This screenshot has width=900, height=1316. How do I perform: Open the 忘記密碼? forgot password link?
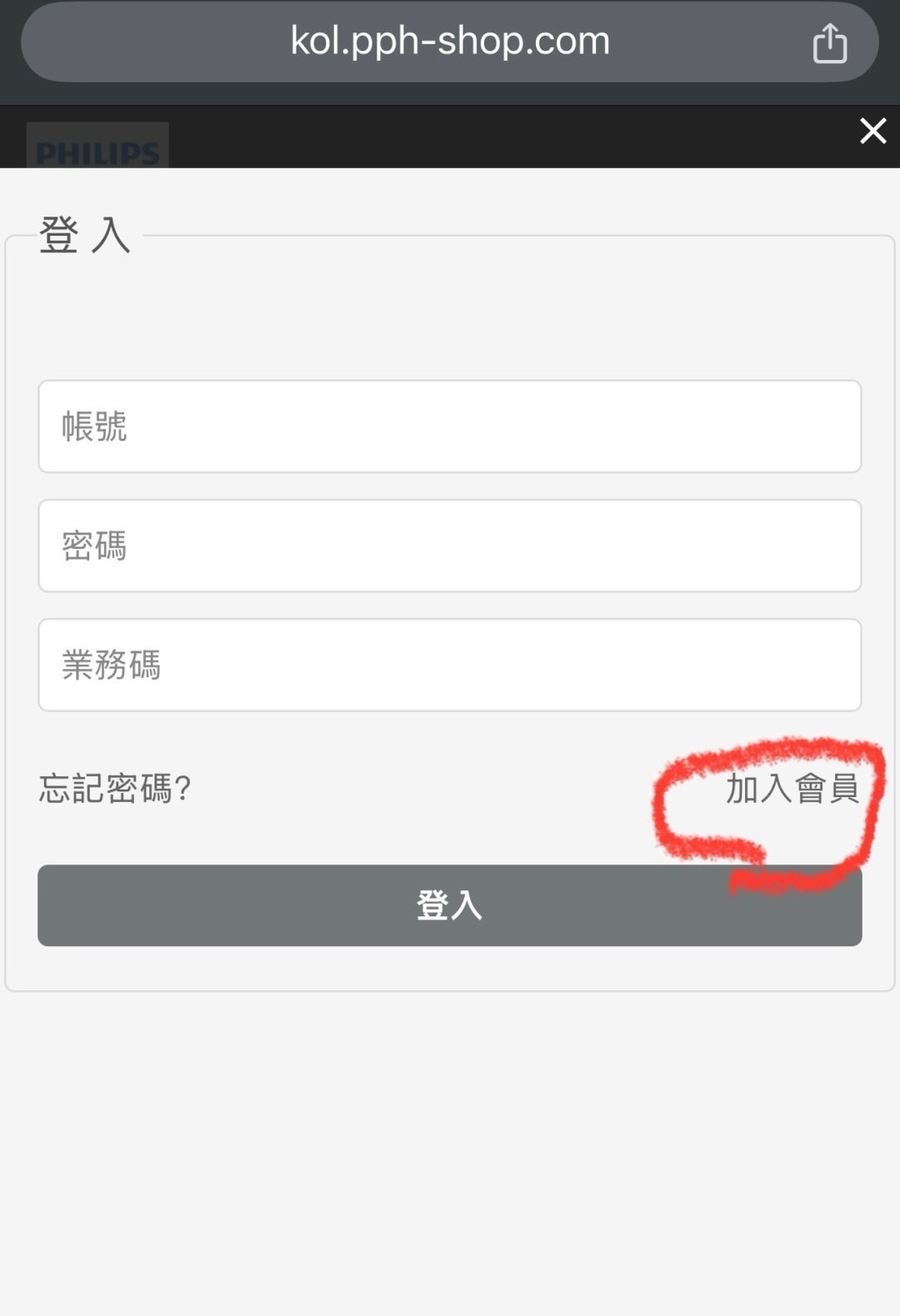coord(115,788)
